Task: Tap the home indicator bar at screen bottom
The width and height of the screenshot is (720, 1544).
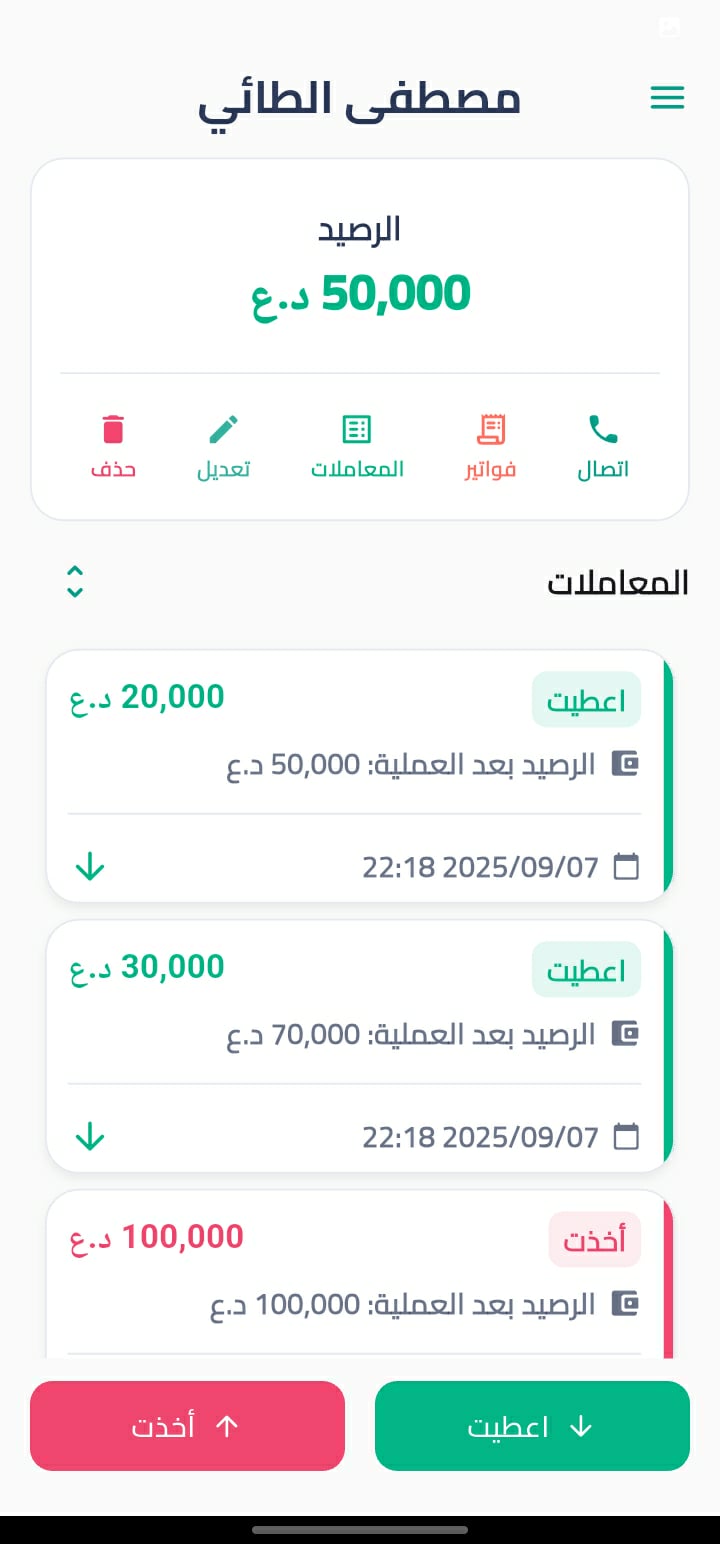Action: (x=360, y=1528)
